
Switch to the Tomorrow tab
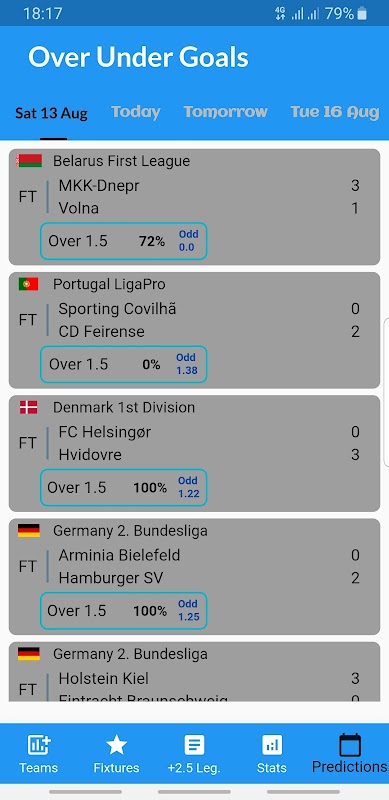225,112
